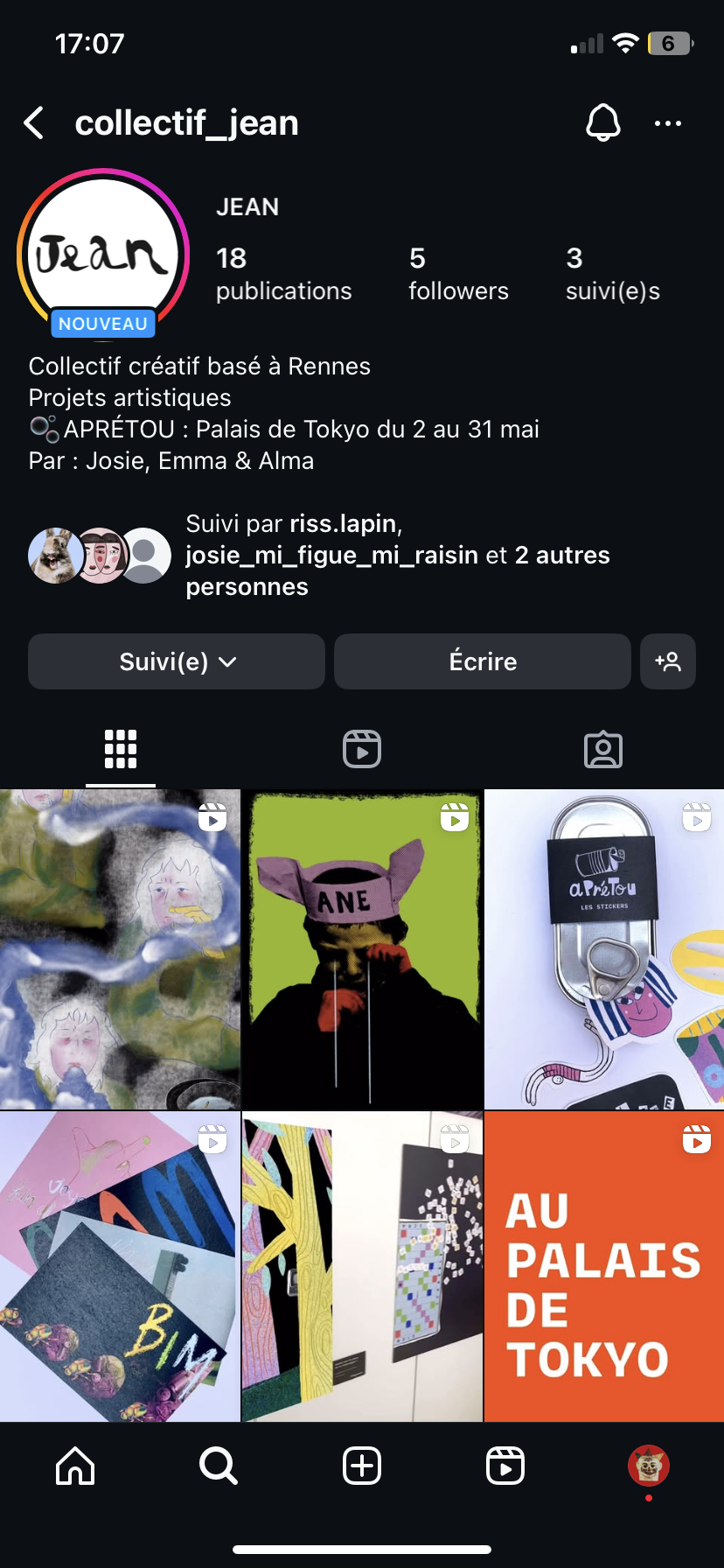
Task: Create a new post with plus icon
Action: tap(362, 1466)
